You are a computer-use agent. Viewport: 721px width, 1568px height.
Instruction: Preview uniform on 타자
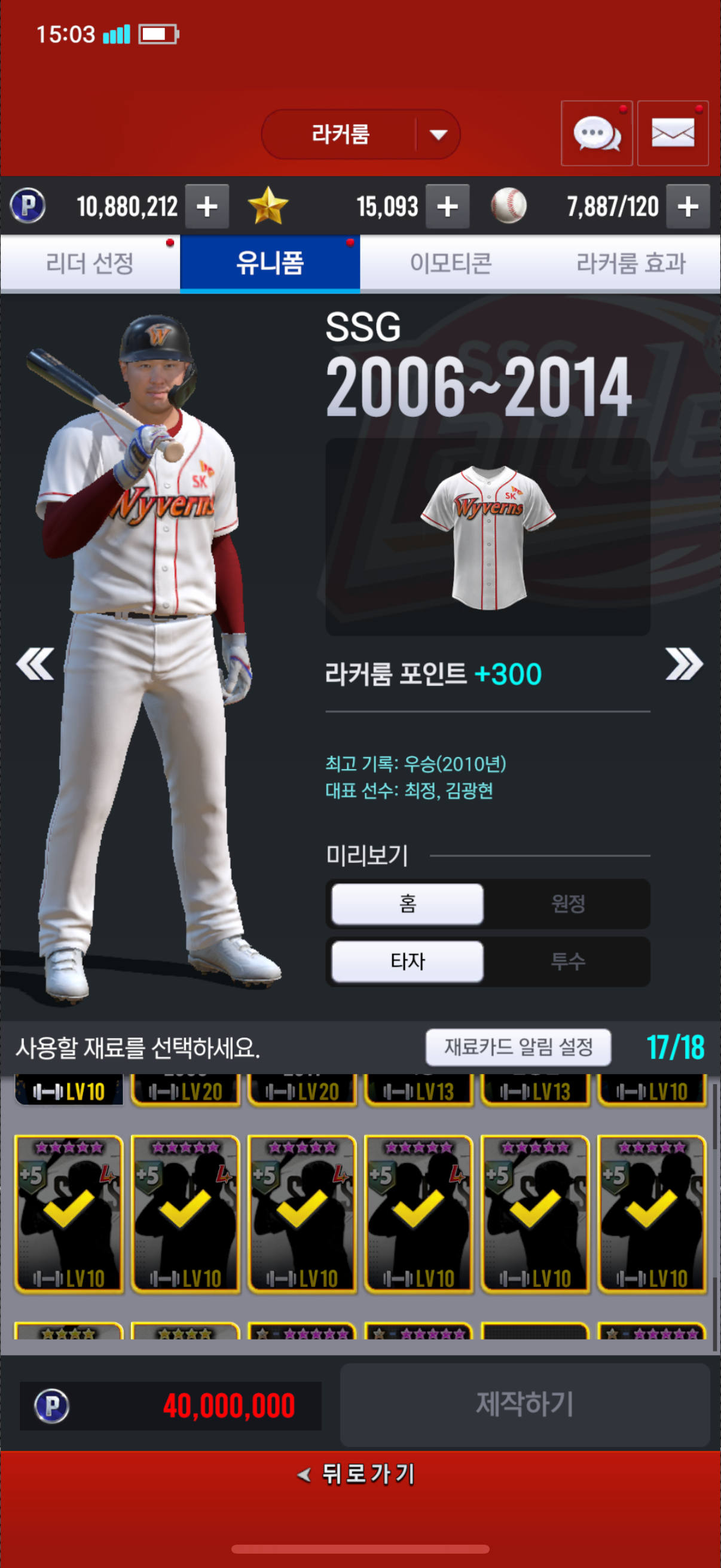click(407, 962)
